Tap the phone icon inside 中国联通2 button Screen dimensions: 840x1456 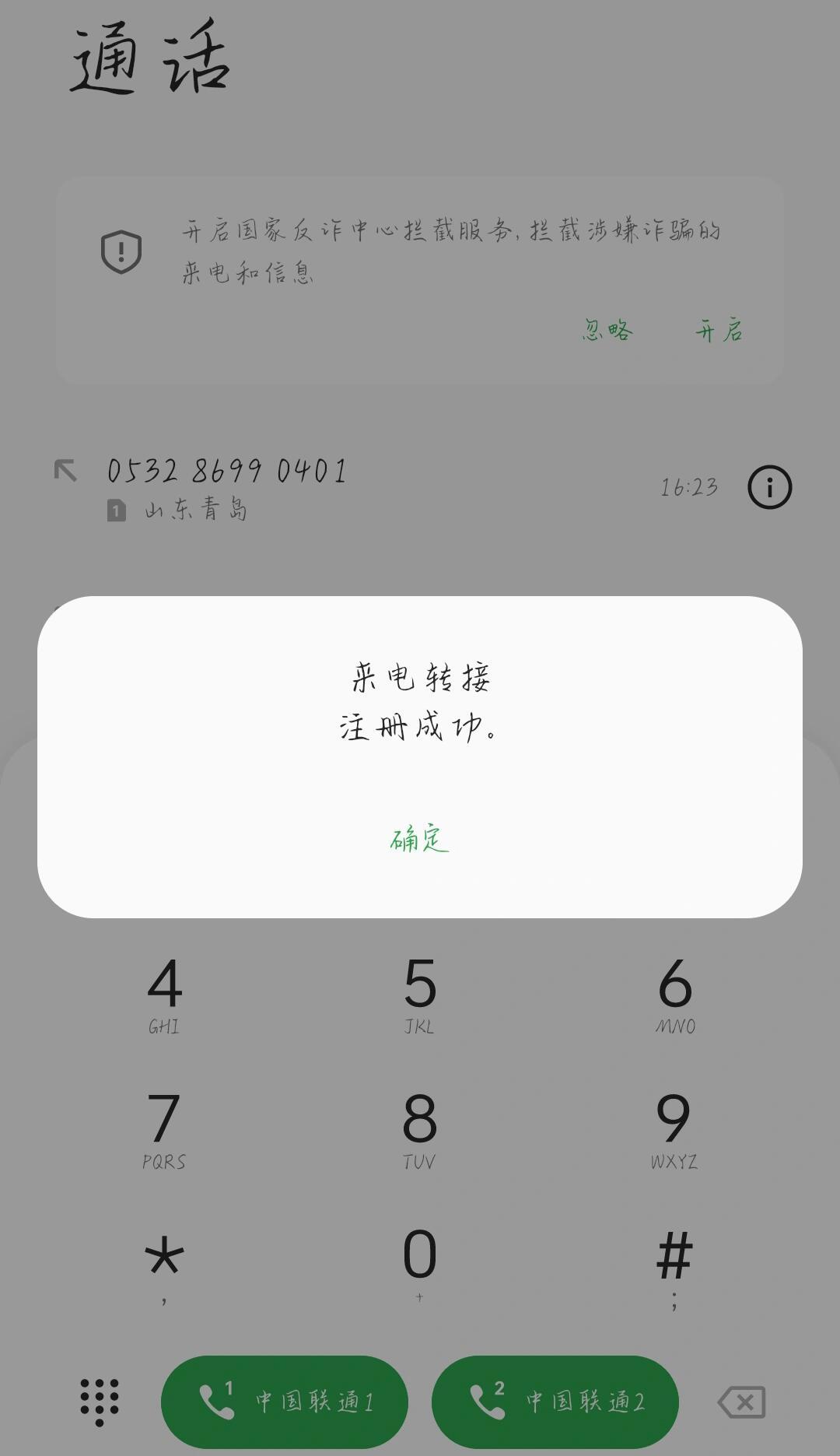(x=486, y=1401)
